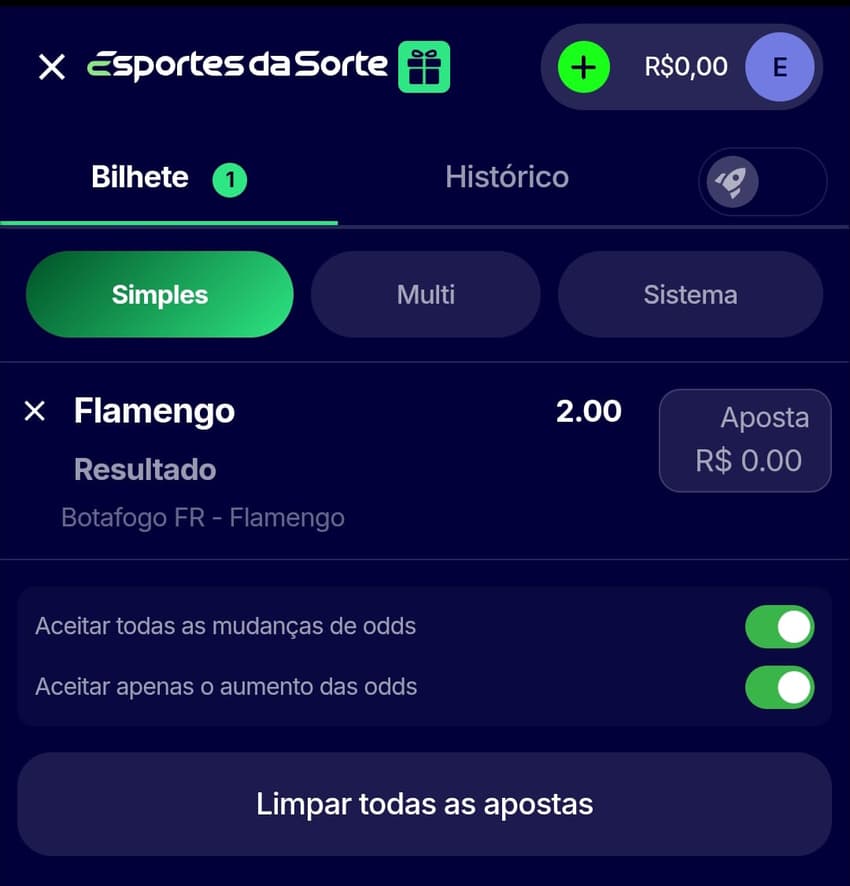Remove the Flamengo bet using its X
The image size is (850, 886).
[35, 410]
